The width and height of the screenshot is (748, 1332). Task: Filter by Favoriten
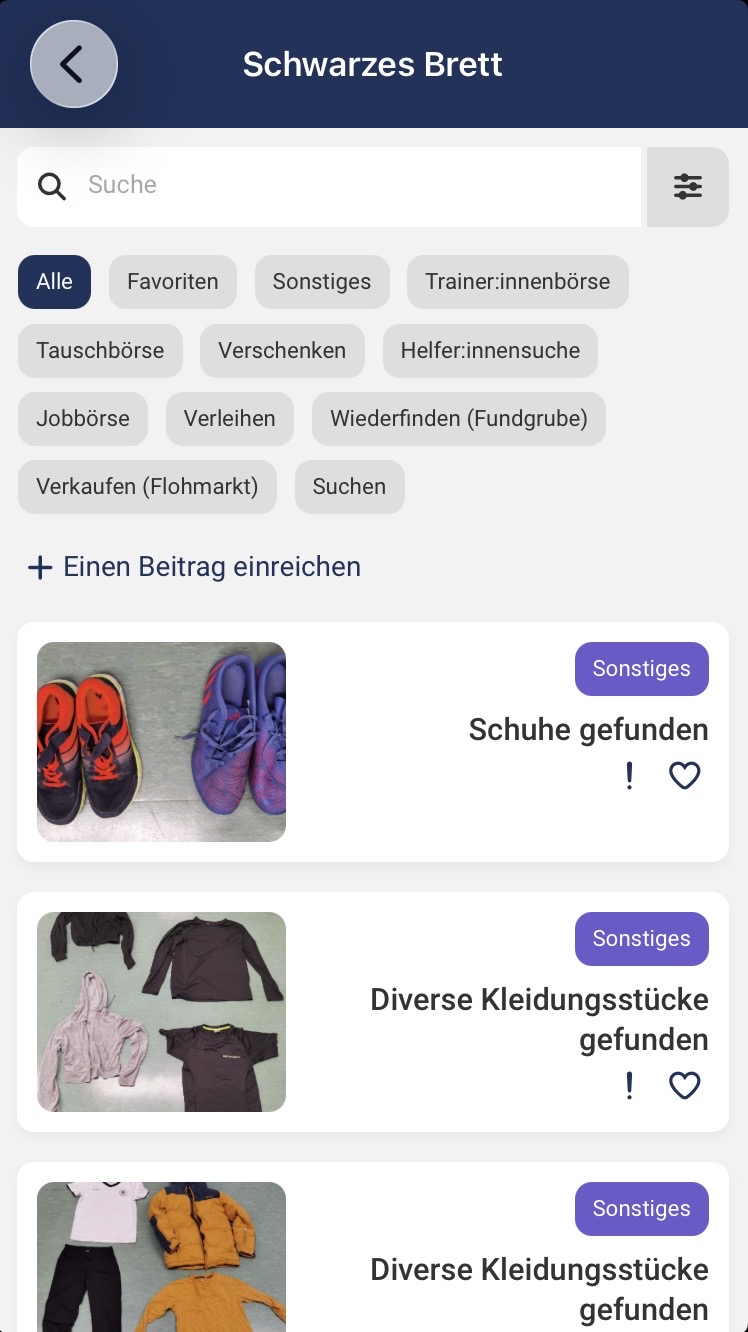pos(172,282)
